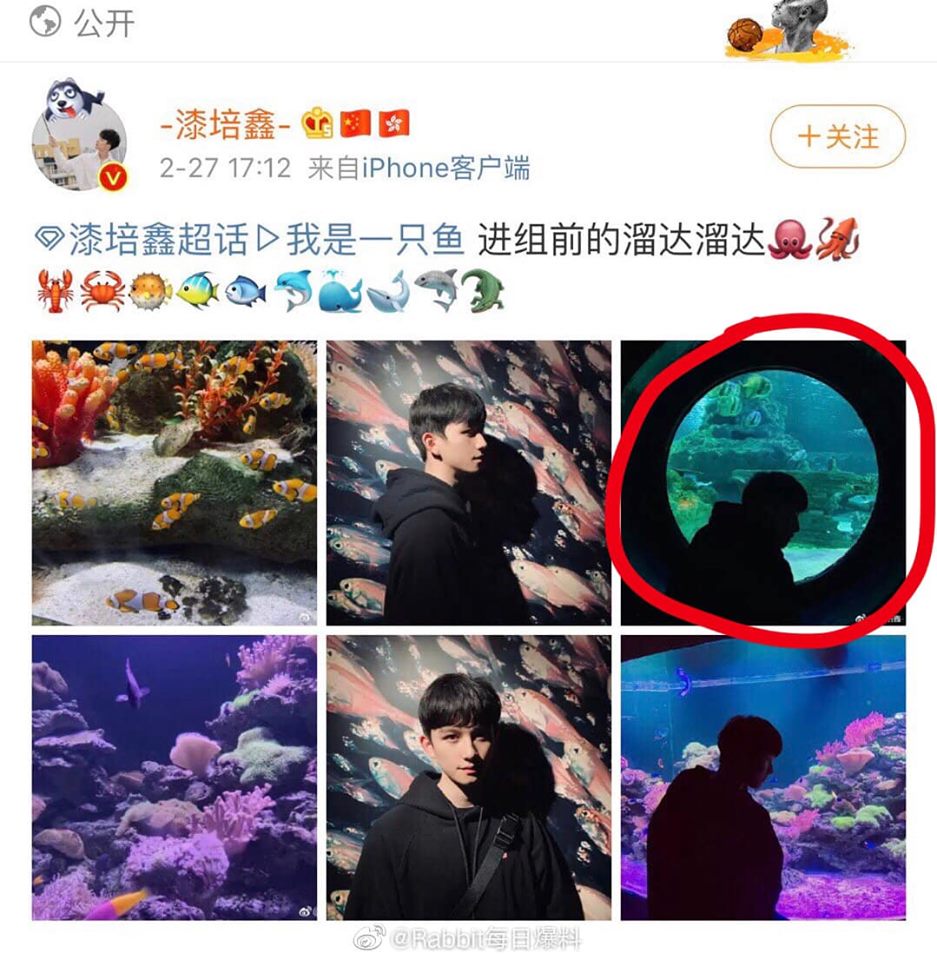Image resolution: width=937 pixels, height=960 pixels.
Task: Open the -漆培鑫- username link
Action: tap(226, 124)
